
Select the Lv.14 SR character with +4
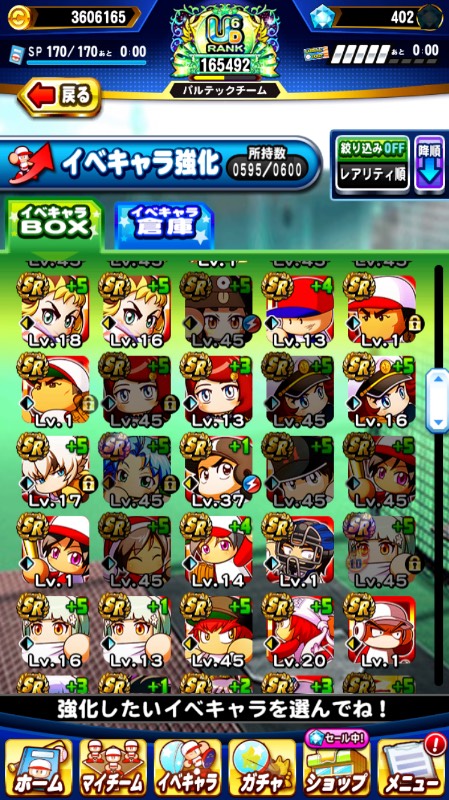(218, 551)
